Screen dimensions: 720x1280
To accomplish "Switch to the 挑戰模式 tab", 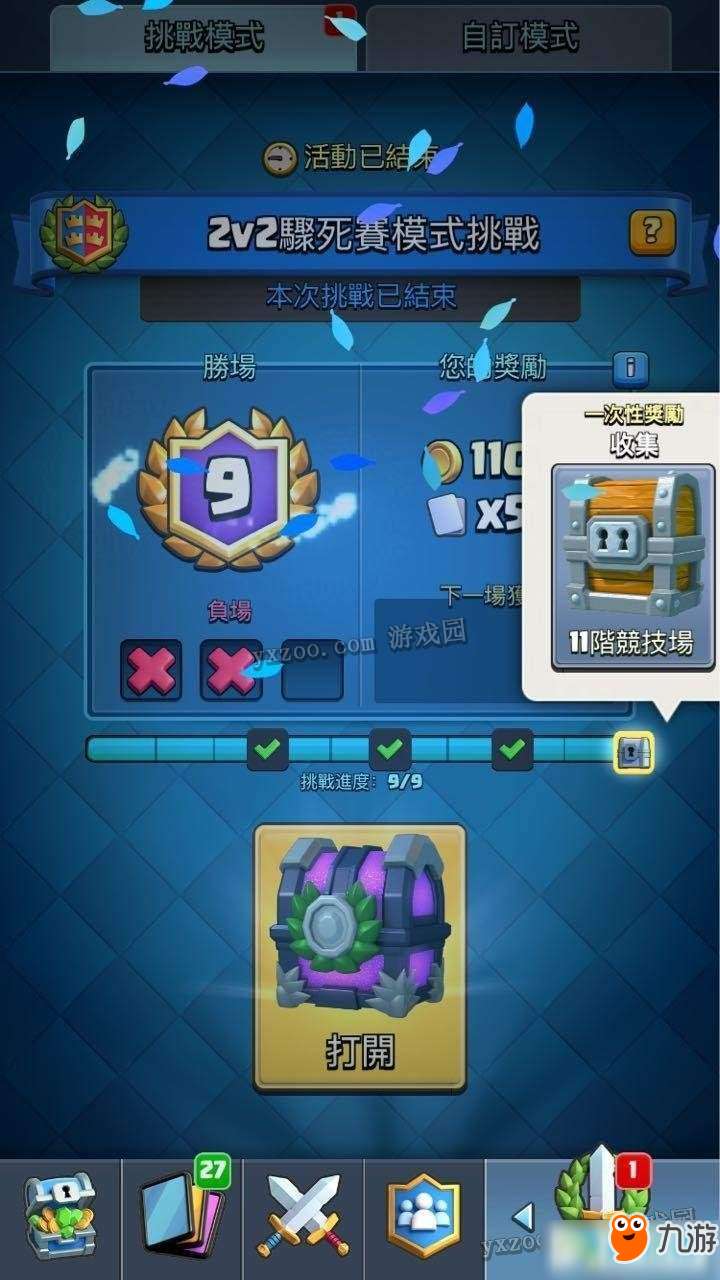I will [x=204, y=37].
